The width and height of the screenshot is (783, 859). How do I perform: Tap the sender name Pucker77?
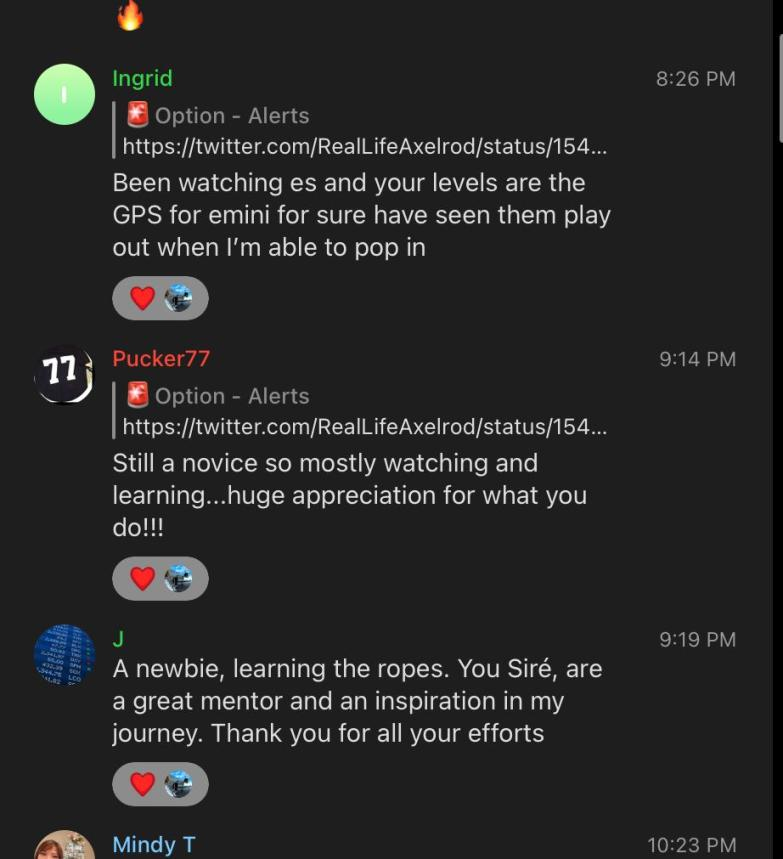[x=161, y=358]
